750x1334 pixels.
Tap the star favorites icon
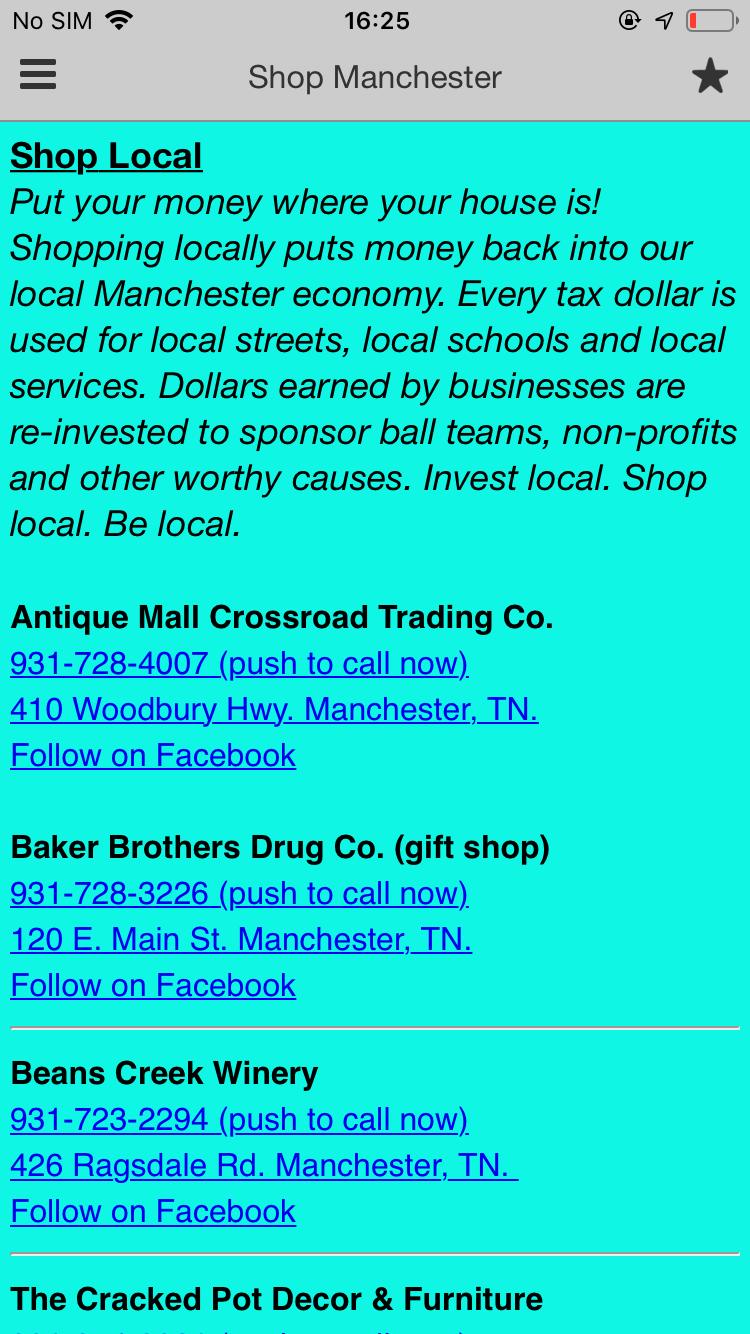[x=710, y=76]
